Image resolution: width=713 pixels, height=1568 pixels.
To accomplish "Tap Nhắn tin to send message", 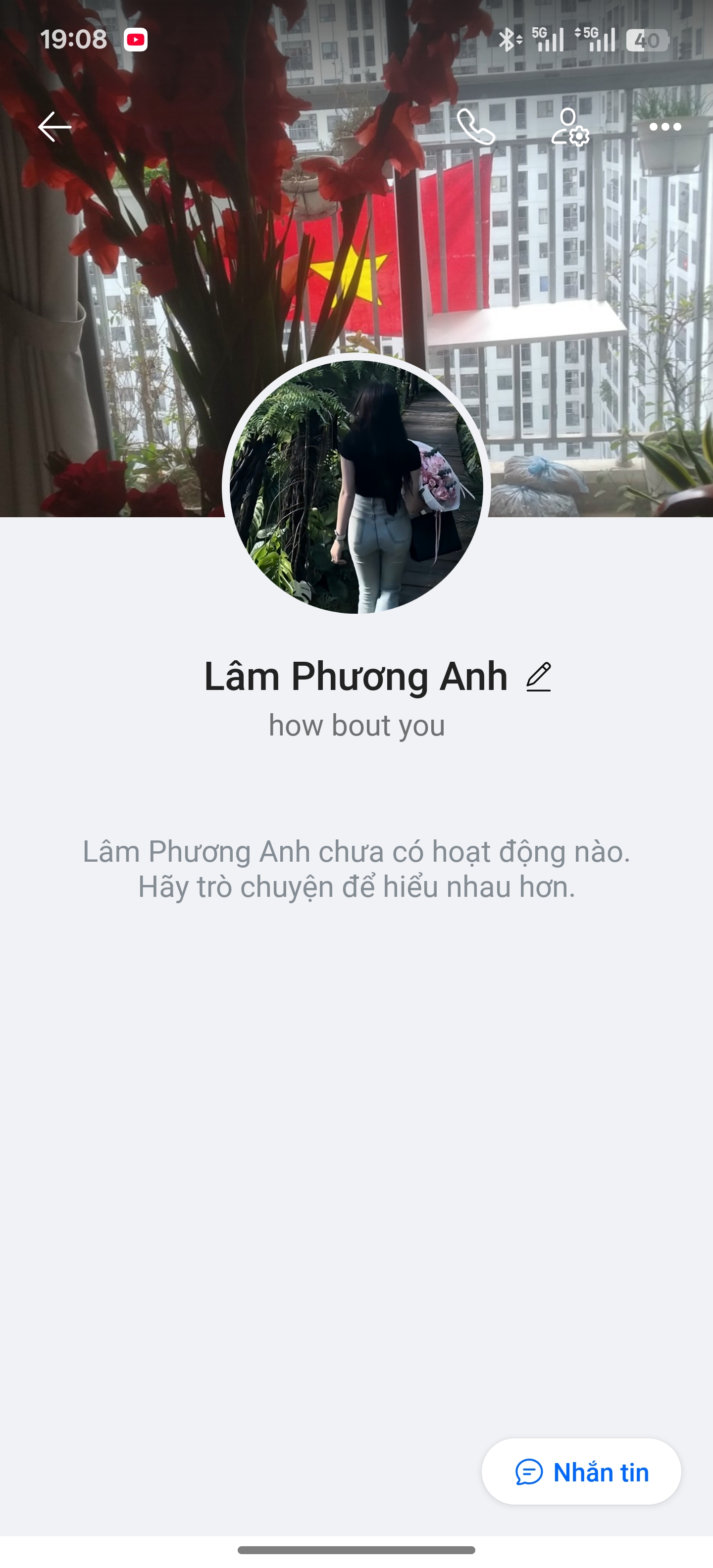I will coord(581,1472).
